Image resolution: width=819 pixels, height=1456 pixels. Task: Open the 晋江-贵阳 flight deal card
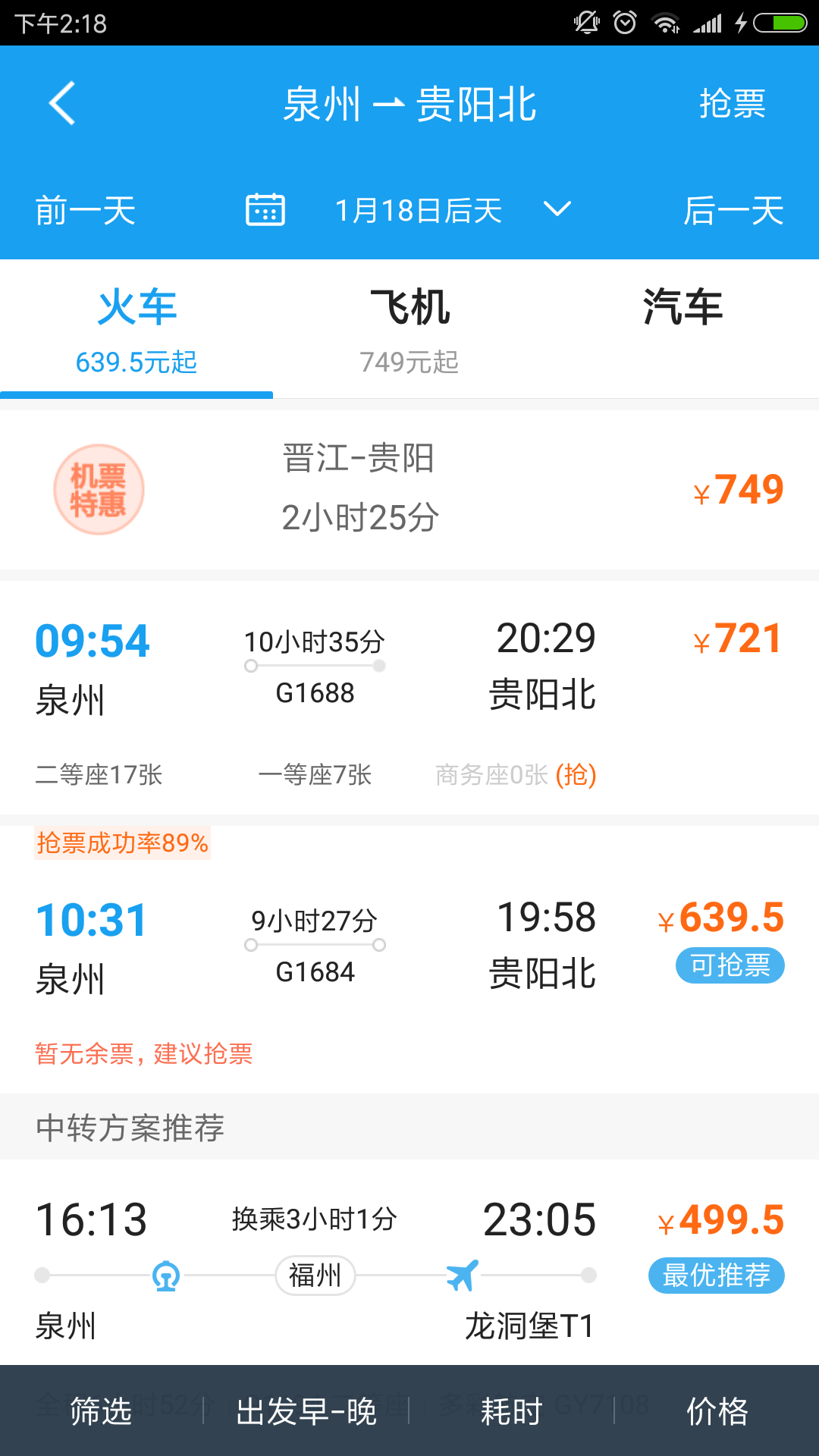[409, 490]
